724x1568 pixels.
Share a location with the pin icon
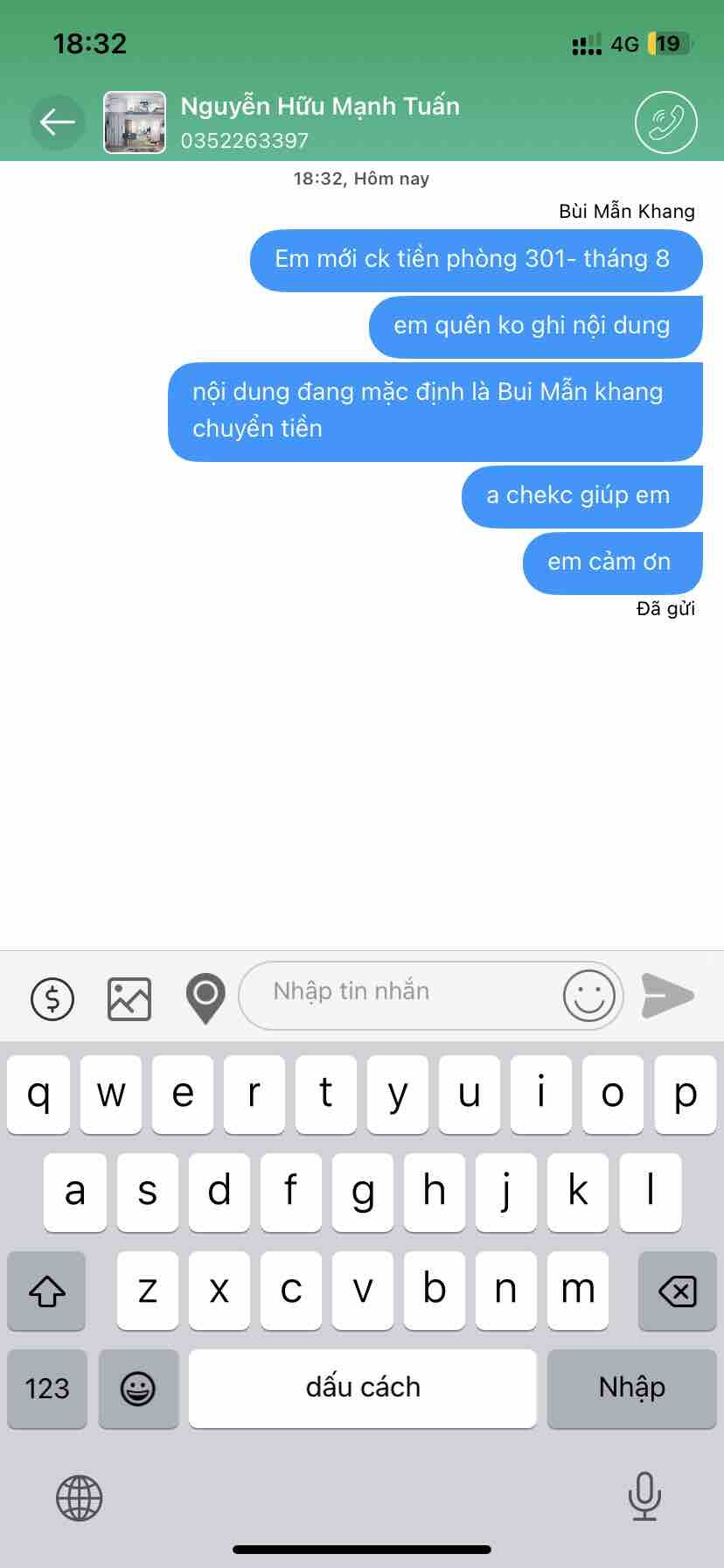(x=205, y=997)
